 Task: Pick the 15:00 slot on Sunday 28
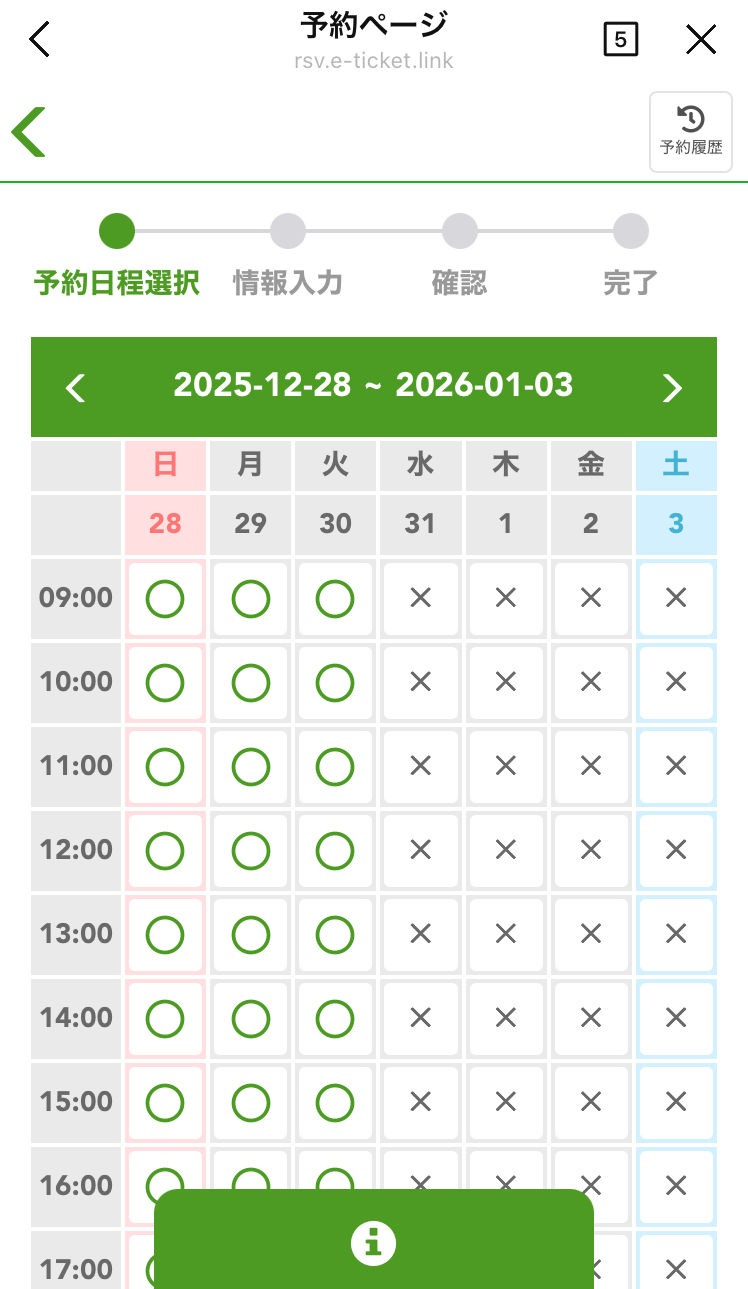tap(165, 1103)
